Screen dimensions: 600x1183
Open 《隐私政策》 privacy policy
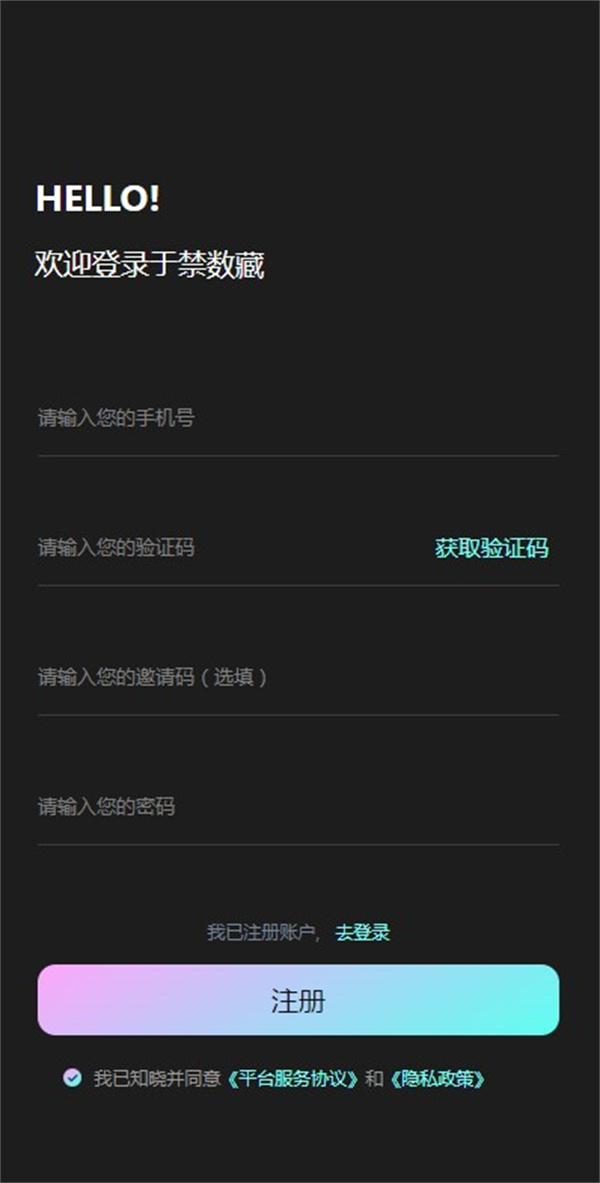click(438, 1079)
